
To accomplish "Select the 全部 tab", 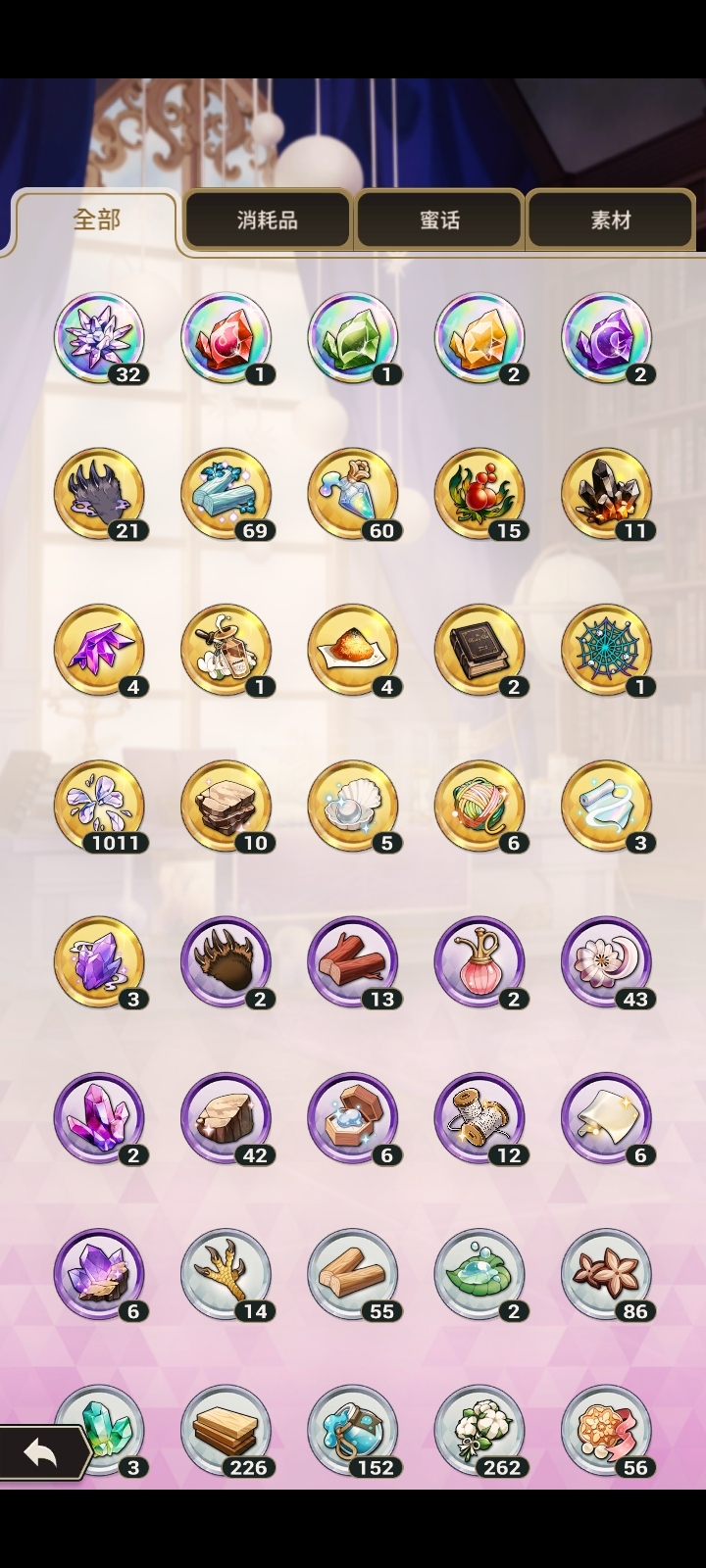I will 96,220.
